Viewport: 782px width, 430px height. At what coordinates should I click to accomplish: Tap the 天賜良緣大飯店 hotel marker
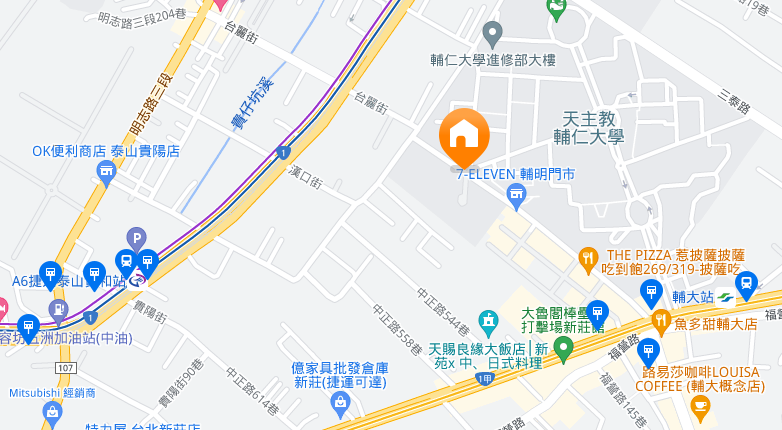(x=487, y=323)
